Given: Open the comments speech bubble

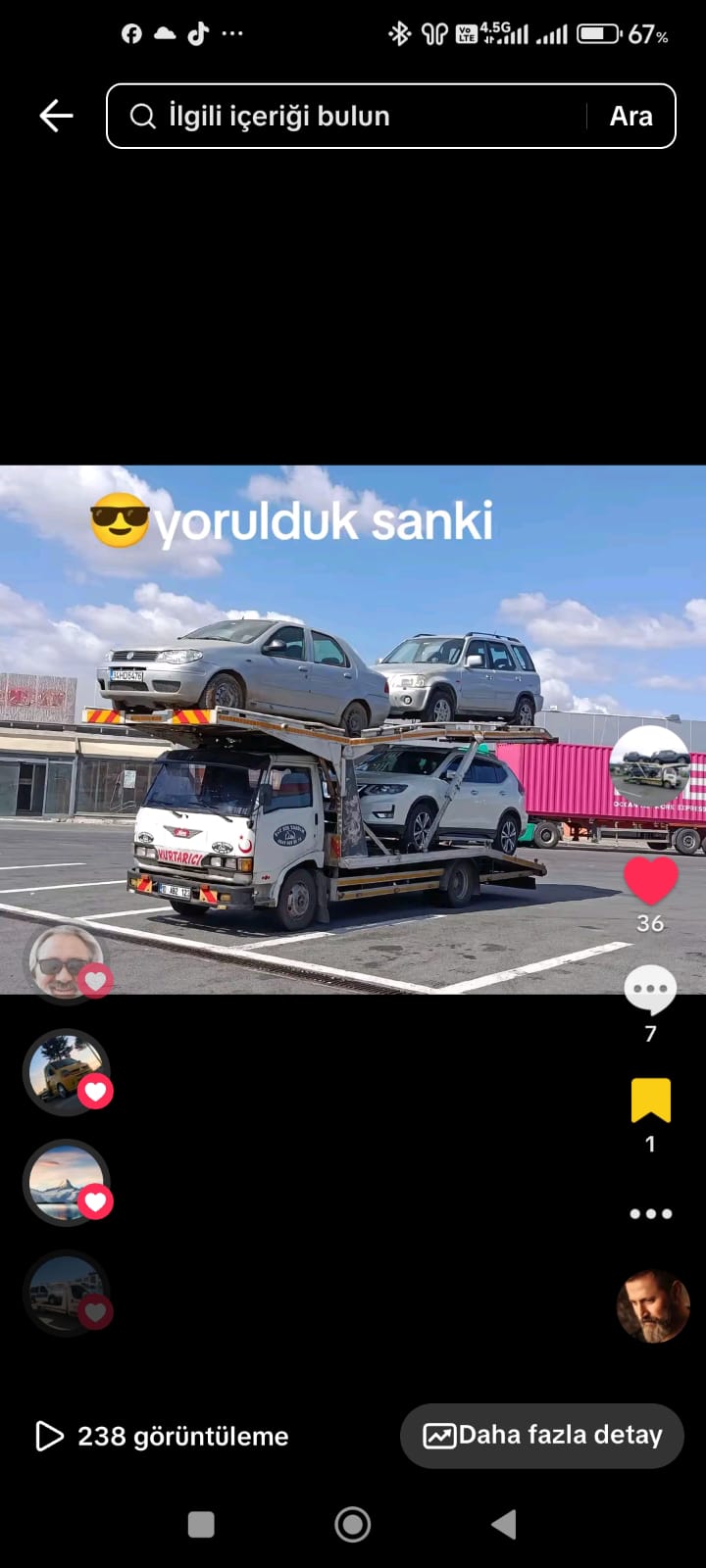Looking at the screenshot, I should pyautogui.click(x=650, y=991).
